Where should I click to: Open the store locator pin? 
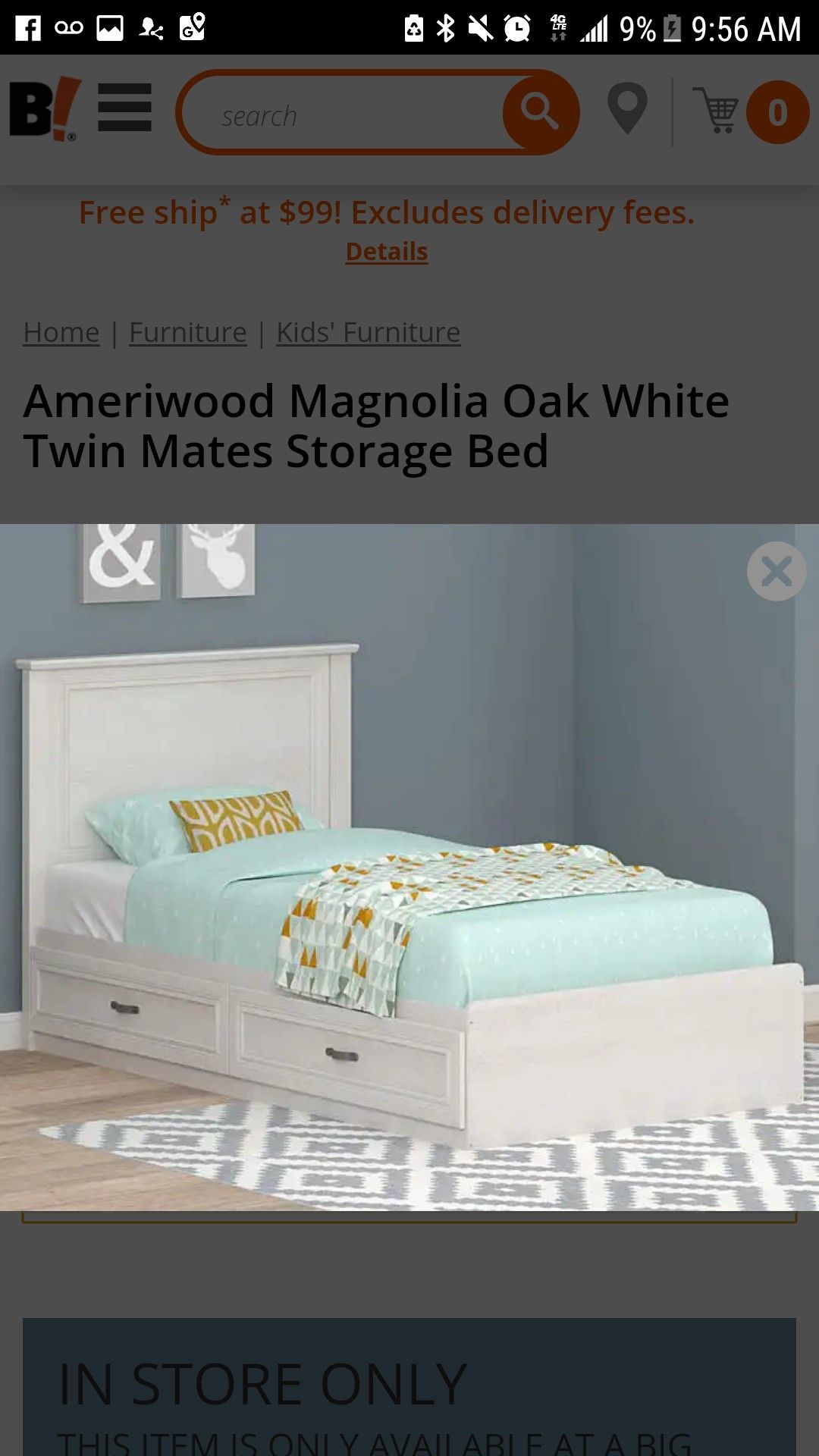click(627, 108)
